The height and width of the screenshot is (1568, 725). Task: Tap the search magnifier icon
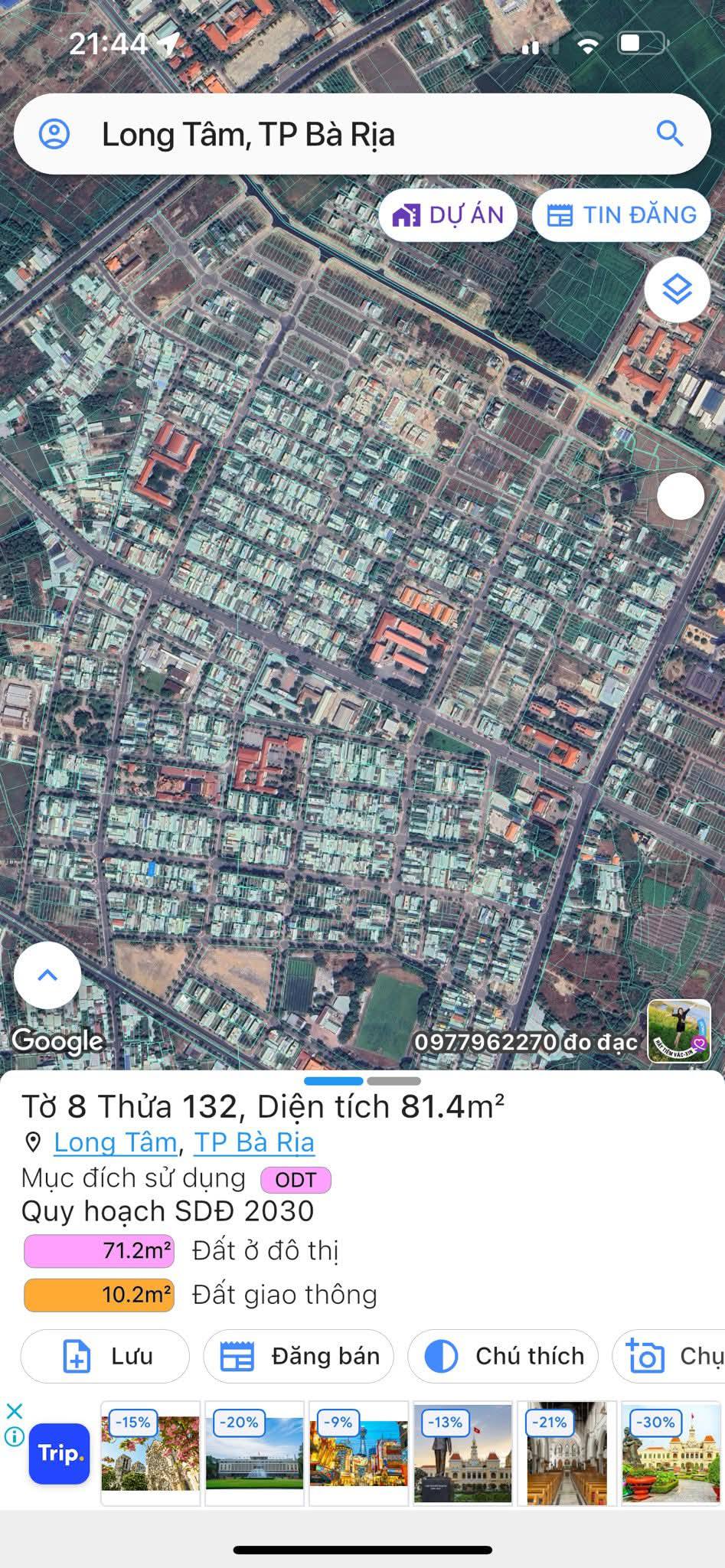(670, 133)
